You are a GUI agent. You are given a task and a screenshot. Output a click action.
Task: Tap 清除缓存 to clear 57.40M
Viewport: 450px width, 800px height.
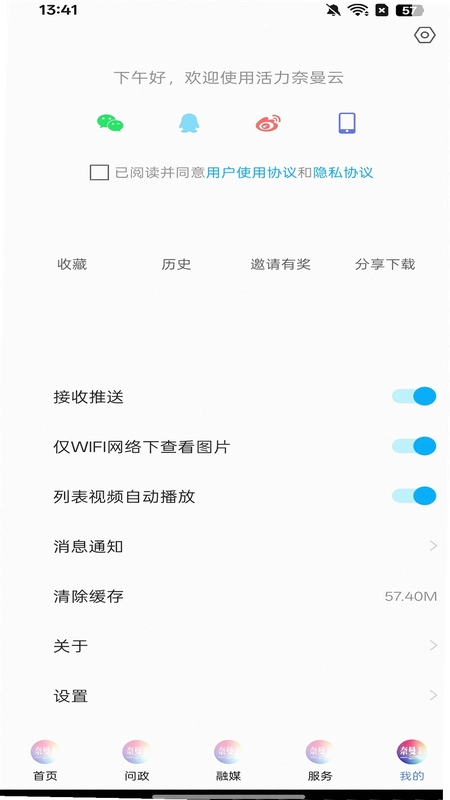click(x=245, y=596)
